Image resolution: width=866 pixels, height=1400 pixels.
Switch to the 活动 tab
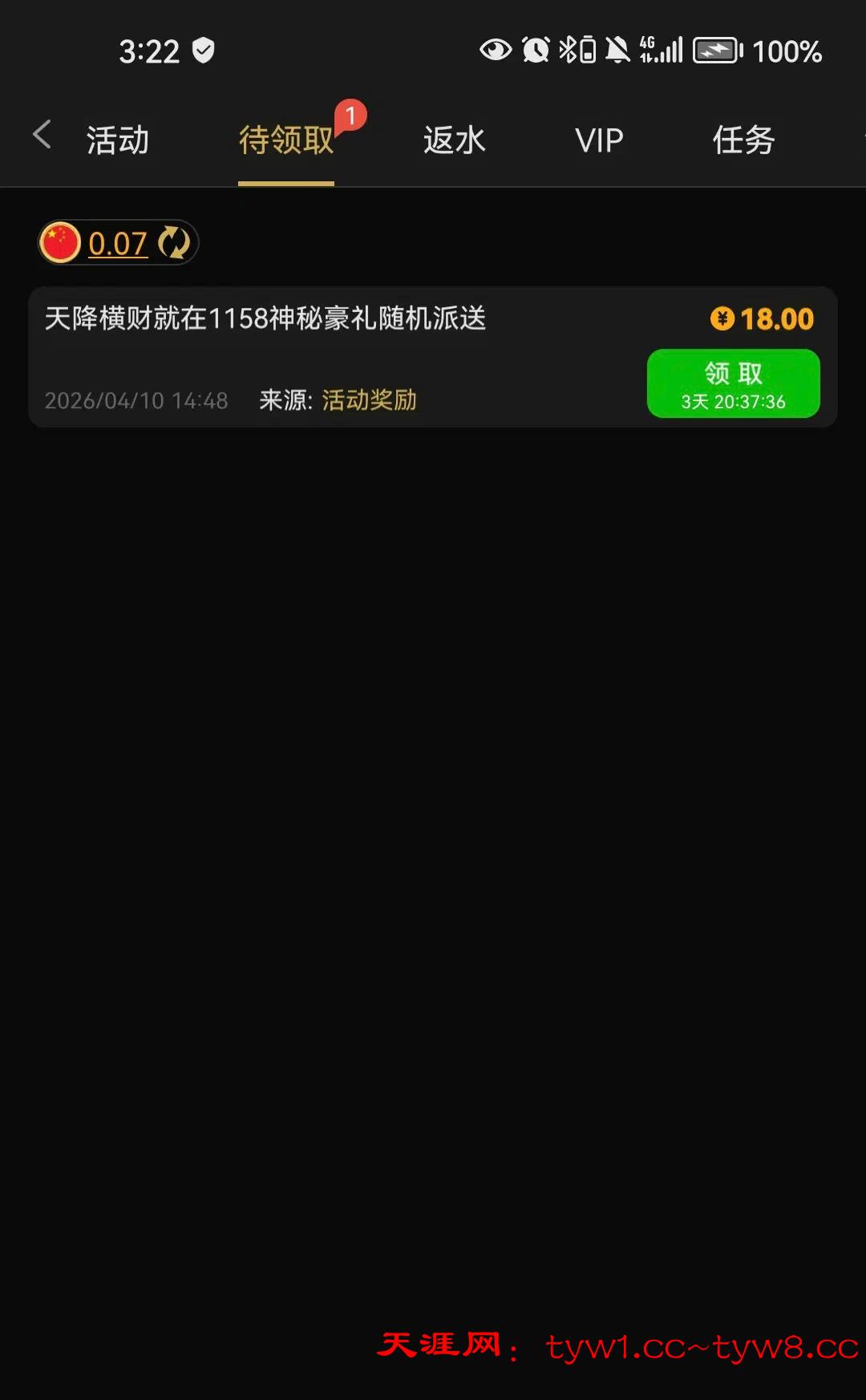pos(118,140)
